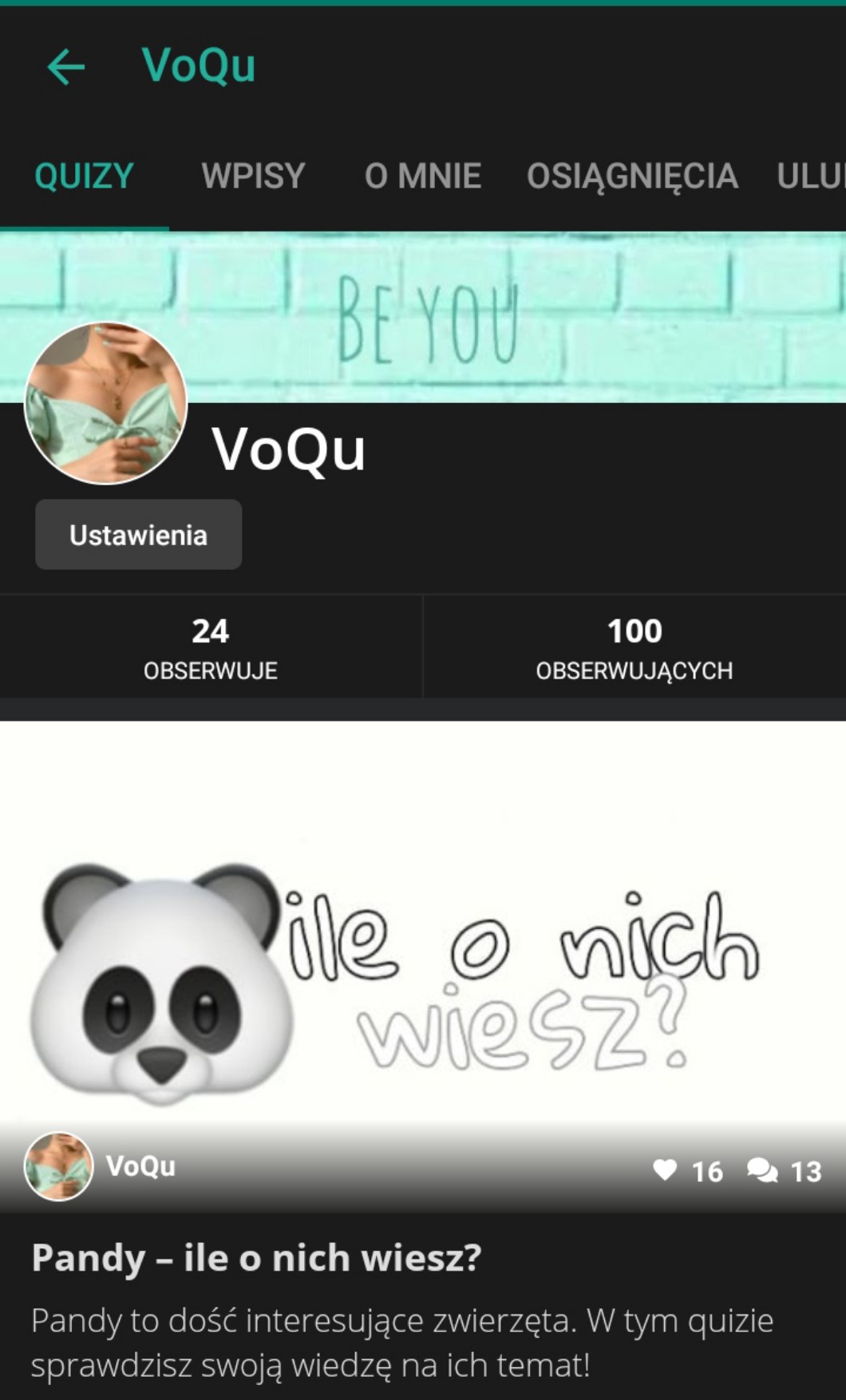Tap VoQu author name on quiz card
Screen dimensions: 846x1400
click(x=140, y=1166)
